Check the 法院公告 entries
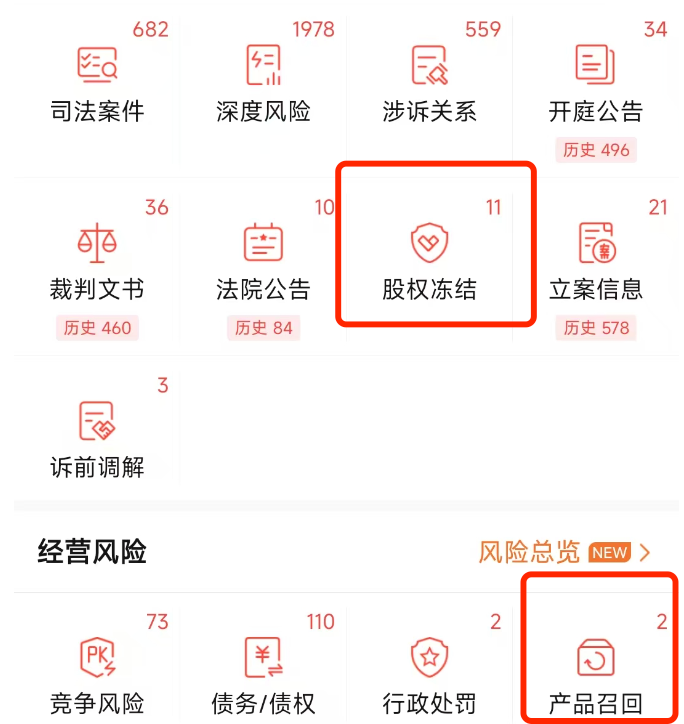The image size is (684, 724). tap(263, 265)
